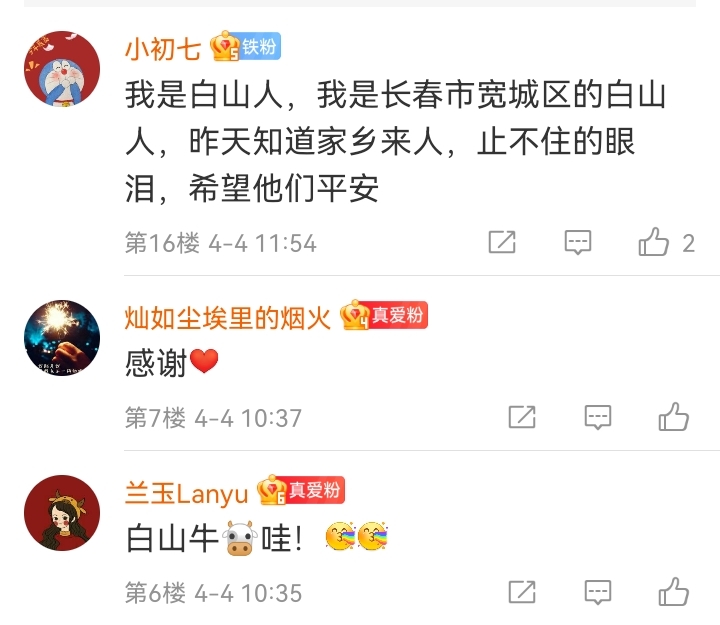Like the 感谢 comment
This screenshot has width=720, height=625.
(674, 416)
